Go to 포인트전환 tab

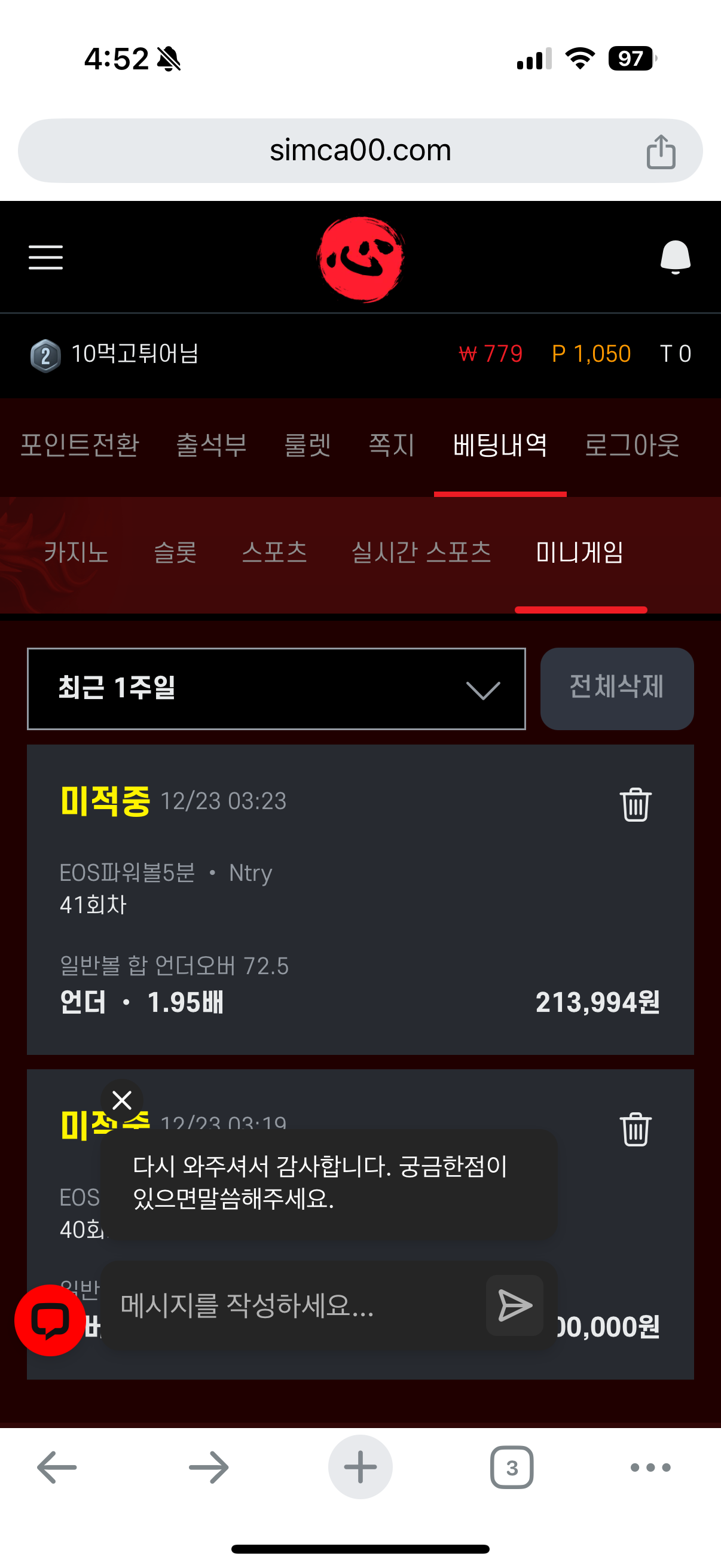click(80, 445)
